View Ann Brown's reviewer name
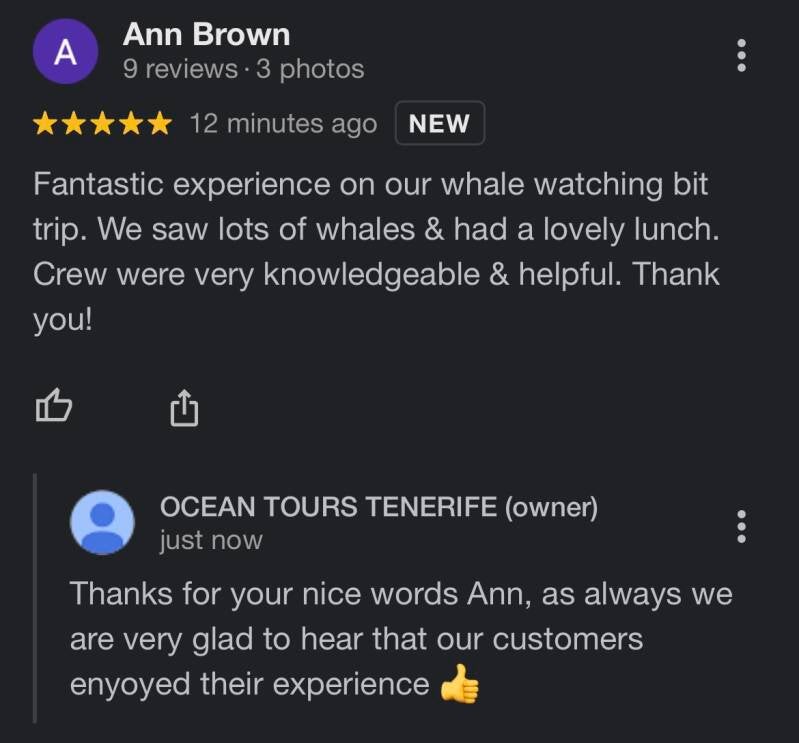 click(x=206, y=35)
